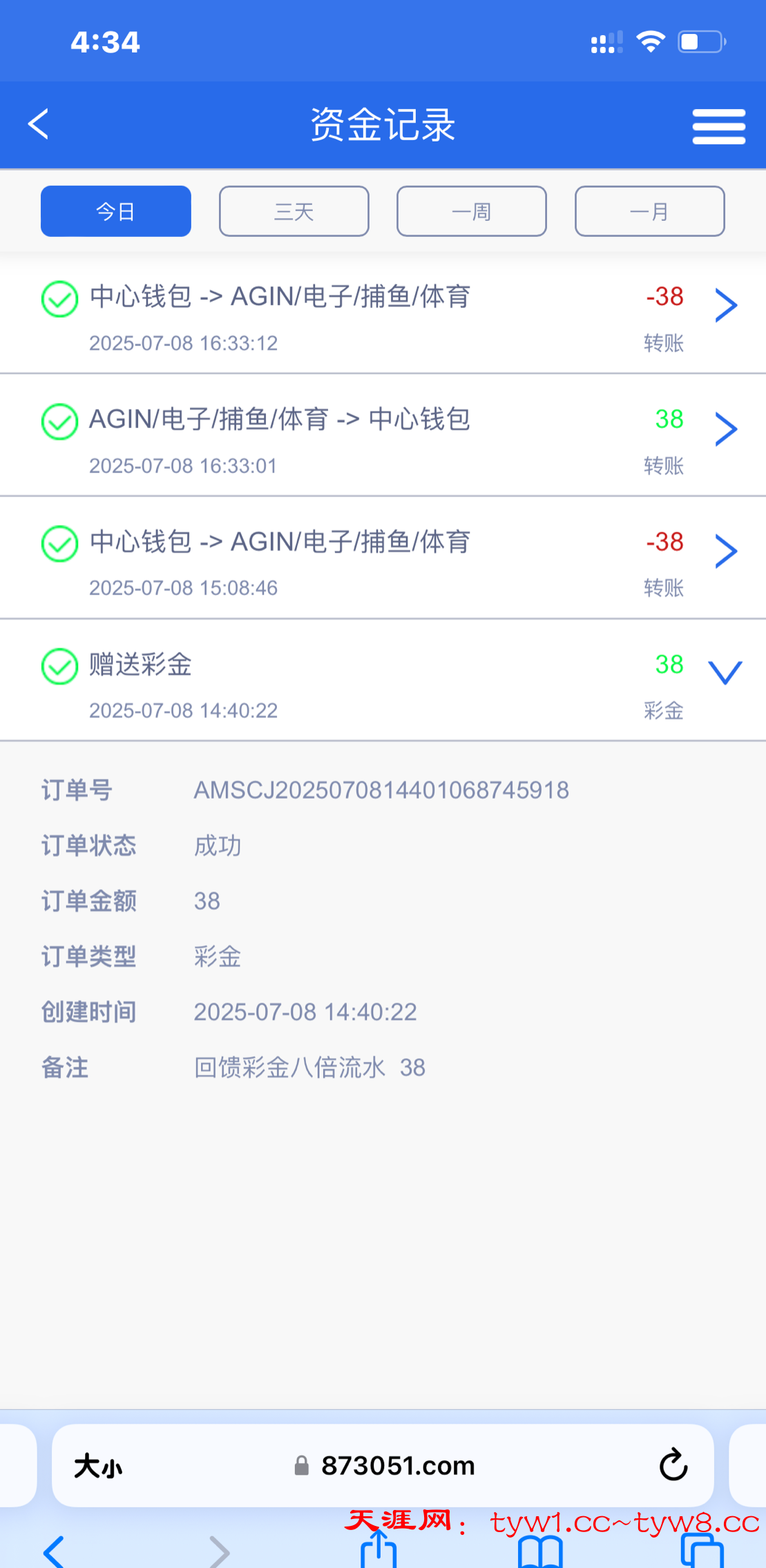The width and height of the screenshot is (766, 1568).
Task: Switch to the 一周 filter
Action: click(x=471, y=211)
